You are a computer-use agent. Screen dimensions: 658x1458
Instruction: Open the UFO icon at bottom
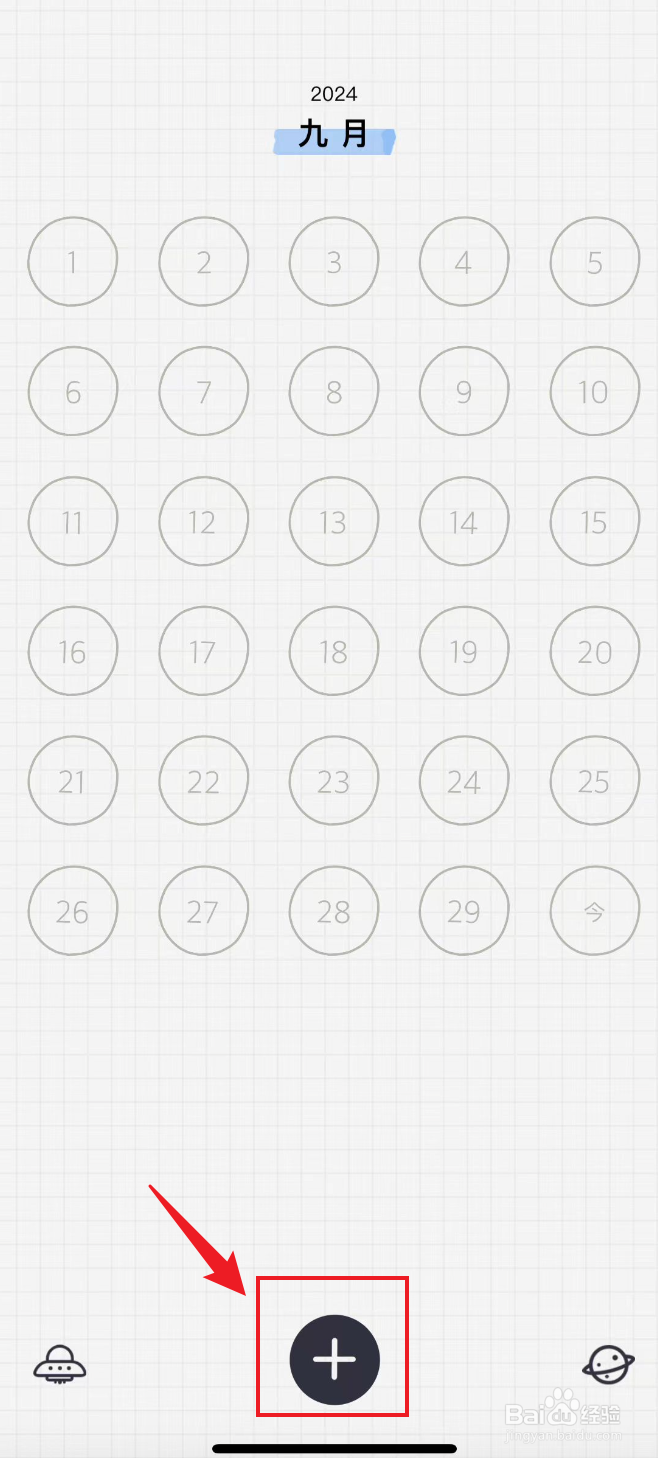tap(60, 1364)
